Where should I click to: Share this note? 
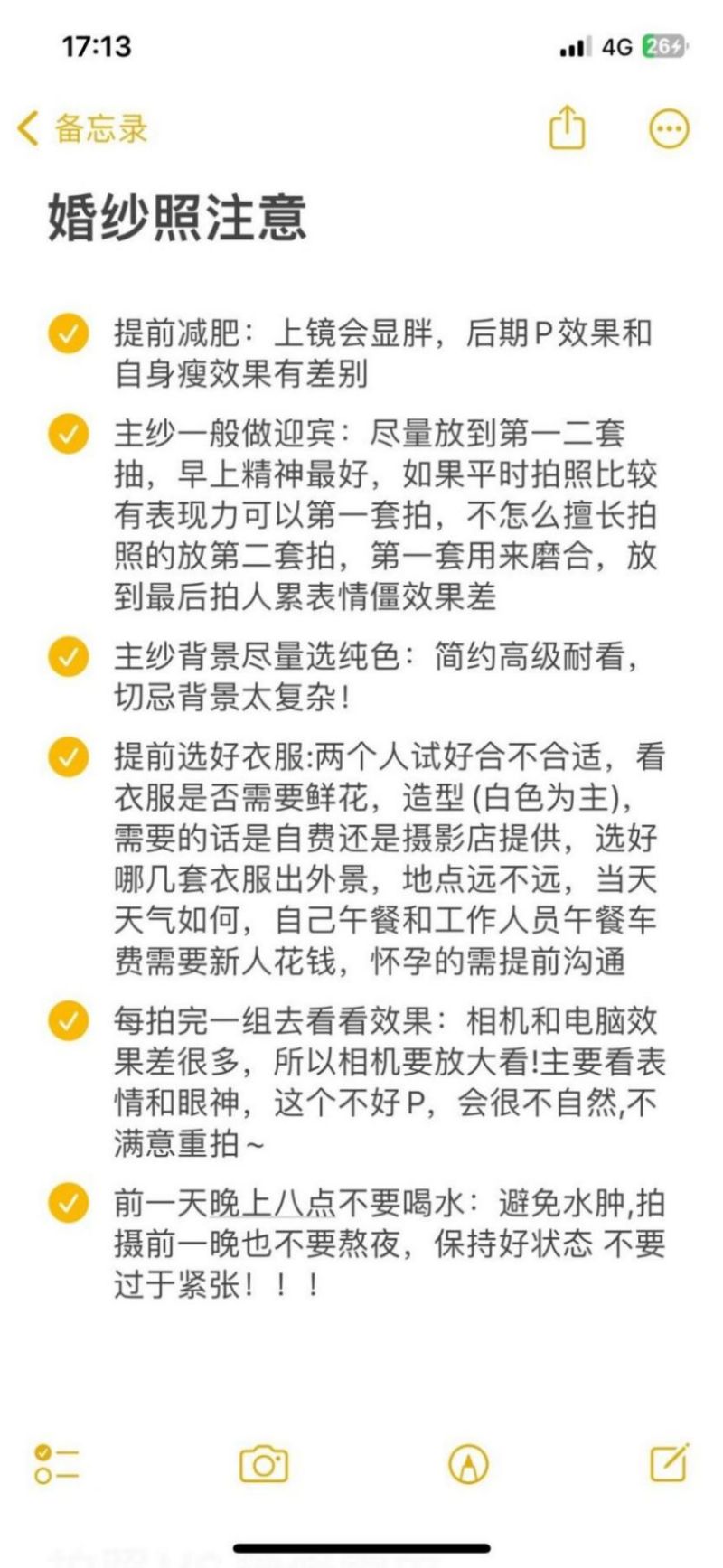(568, 127)
